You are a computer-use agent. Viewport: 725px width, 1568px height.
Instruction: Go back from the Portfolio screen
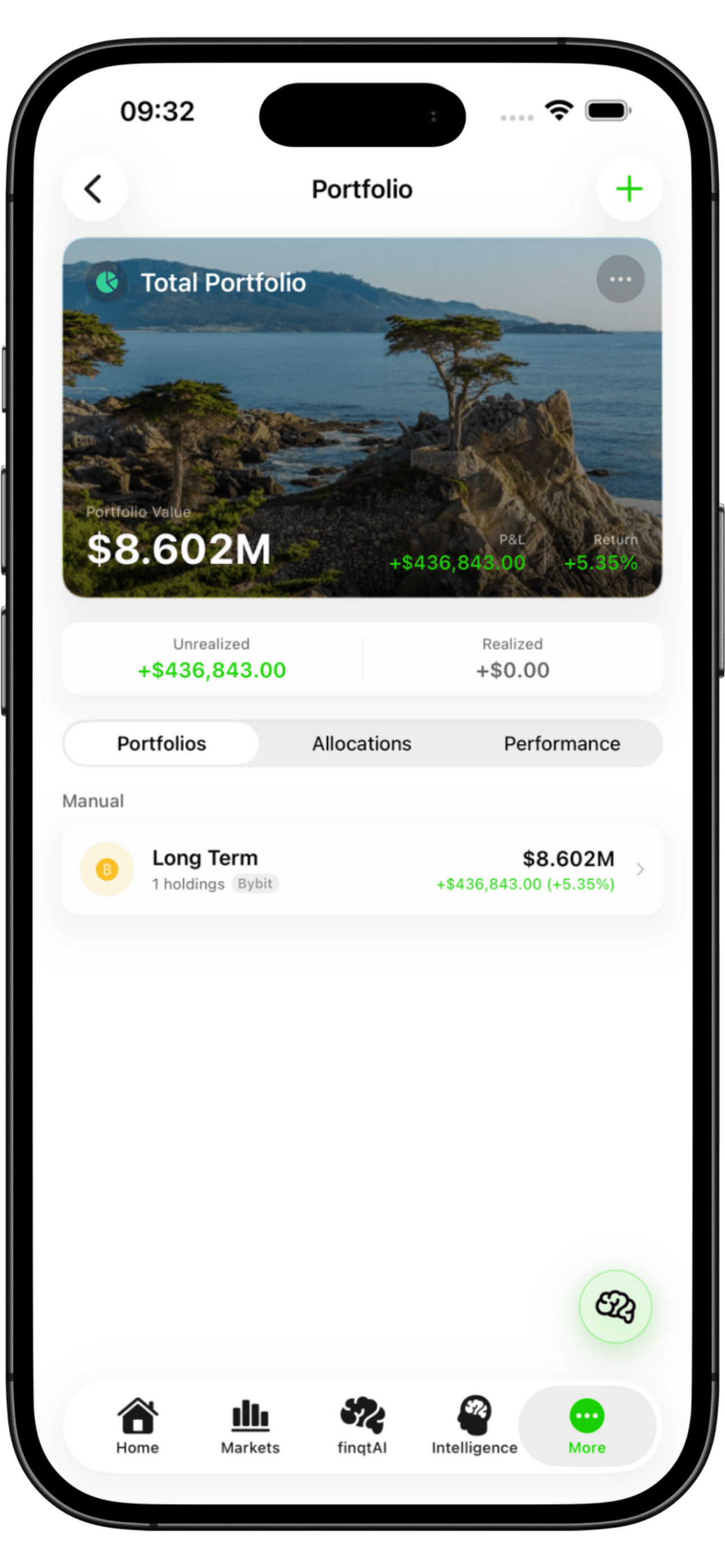(x=94, y=189)
